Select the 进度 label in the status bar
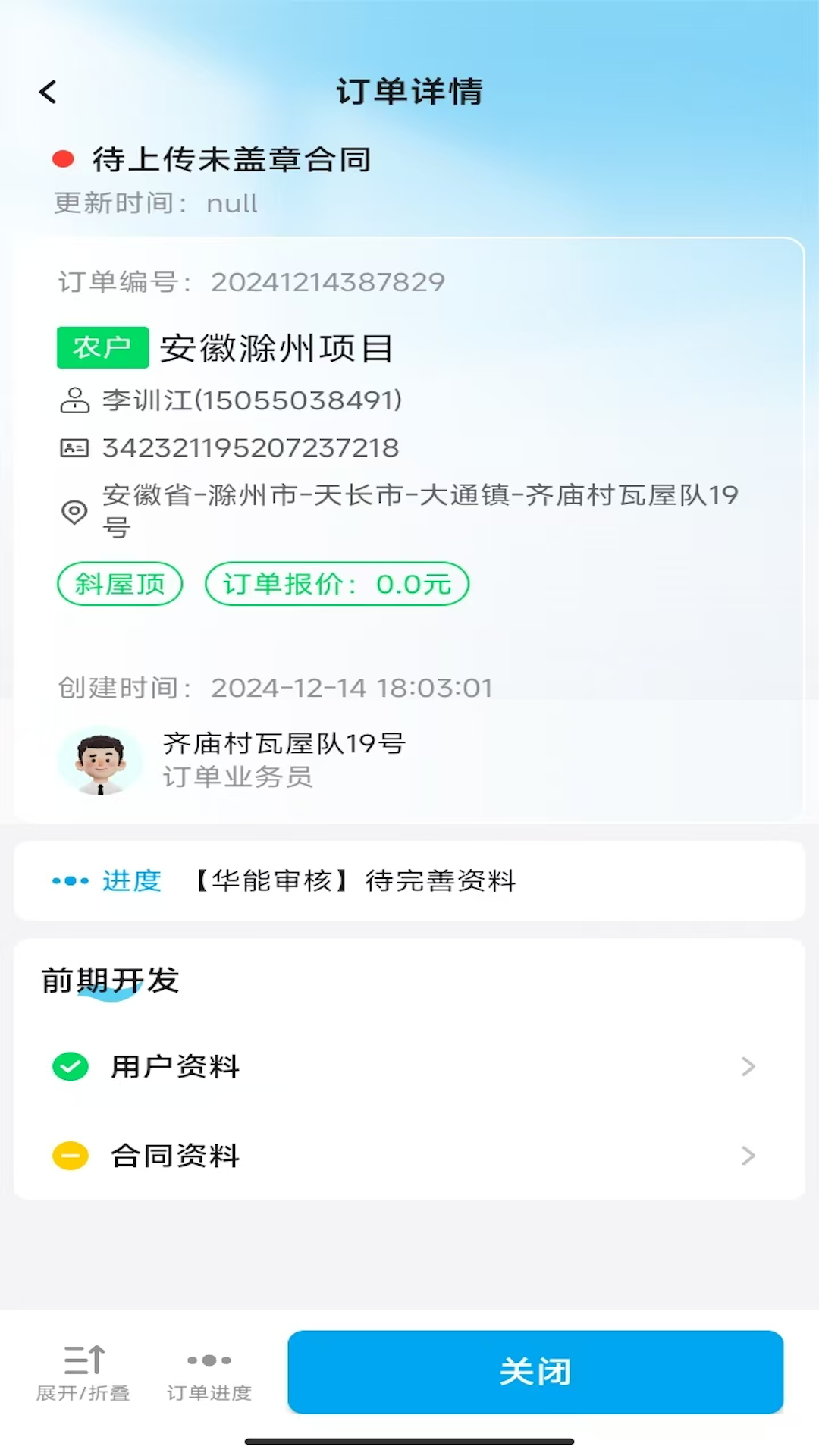Viewport: 819px width, 1456px height. (131, 881)
